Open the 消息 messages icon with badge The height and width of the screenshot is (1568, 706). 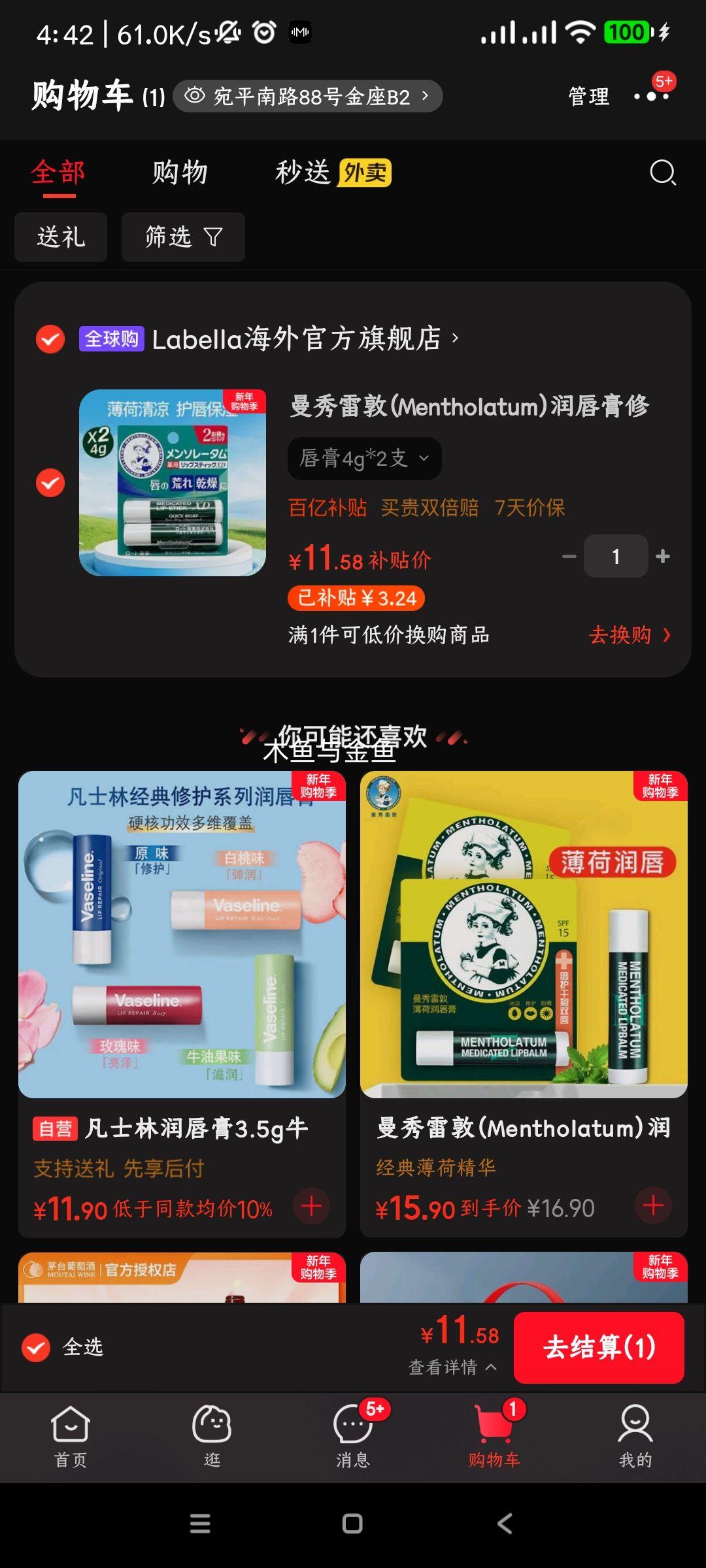click(352, 1424)
